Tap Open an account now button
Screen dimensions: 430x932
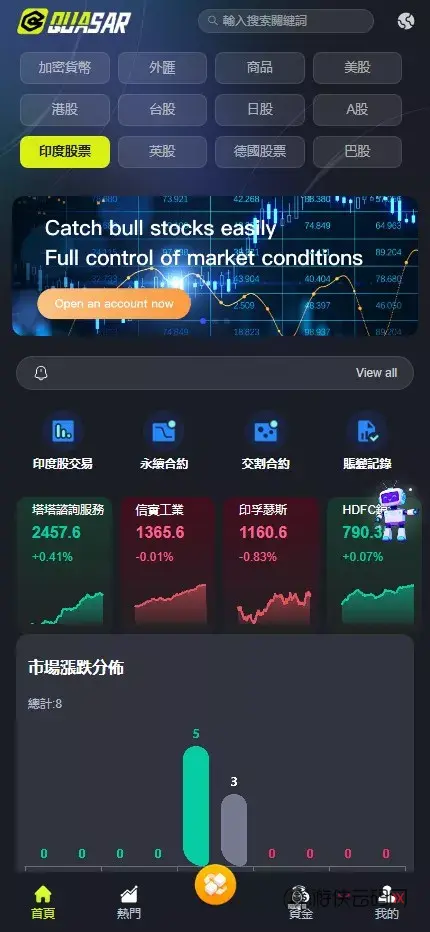coord(114,304)
